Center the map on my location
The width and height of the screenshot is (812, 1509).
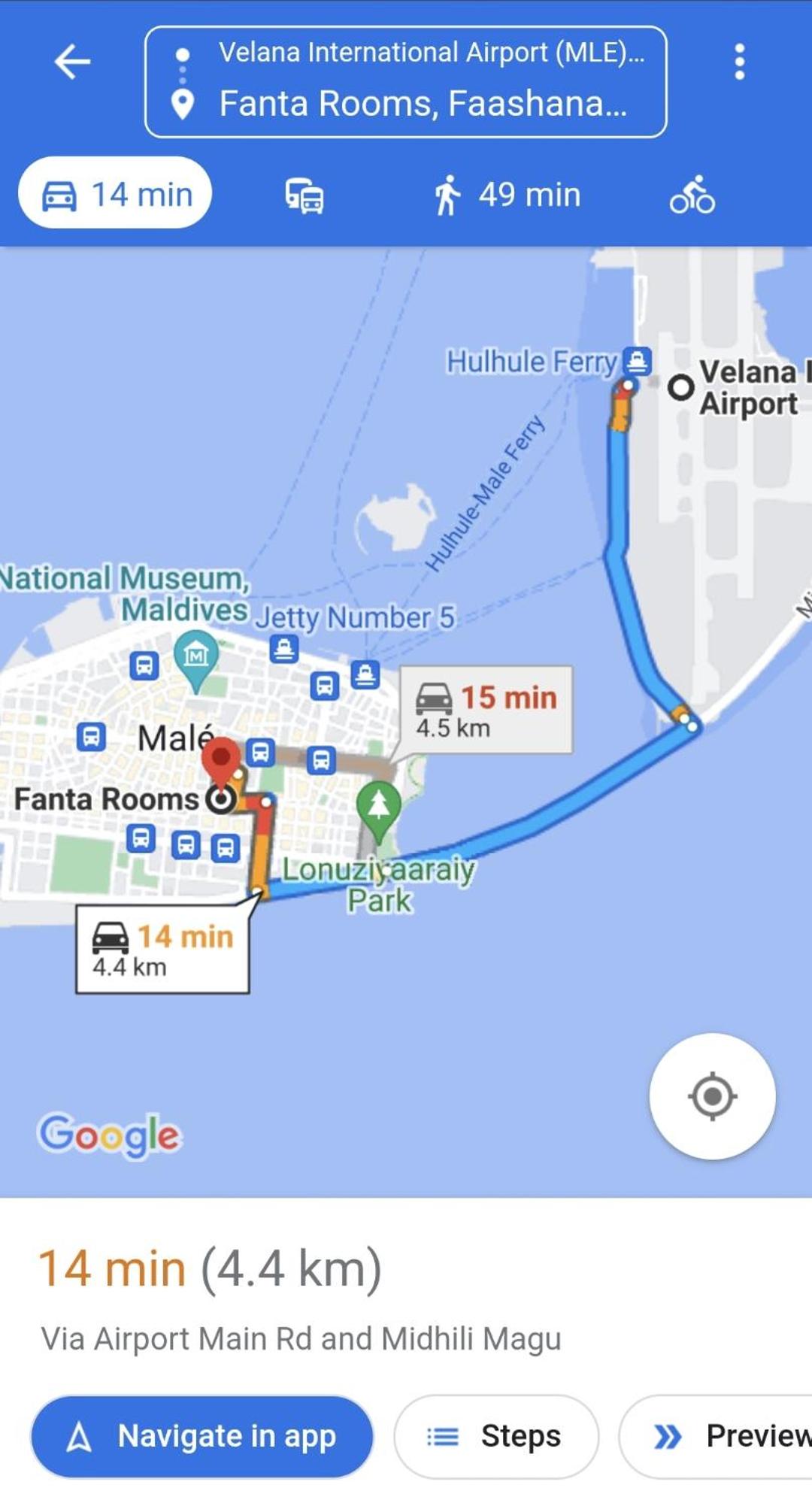pyautogui.click(x=712, y=1096)
